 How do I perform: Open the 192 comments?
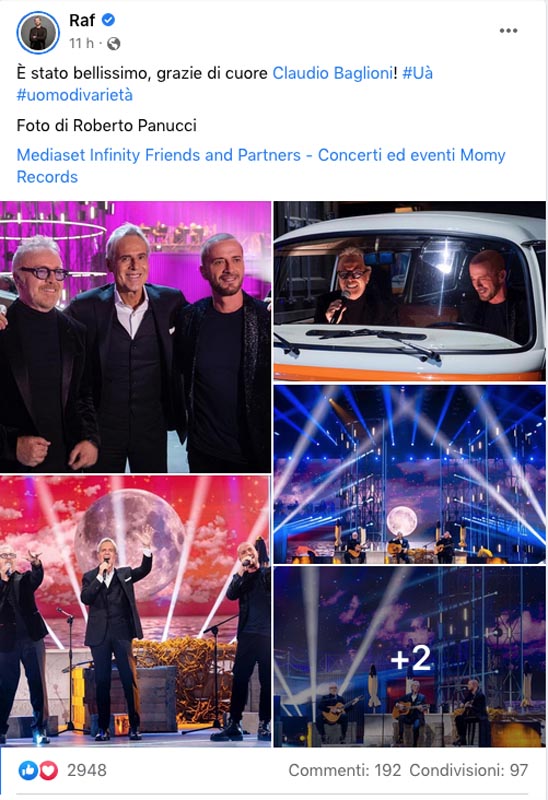(x=344, y=770)
